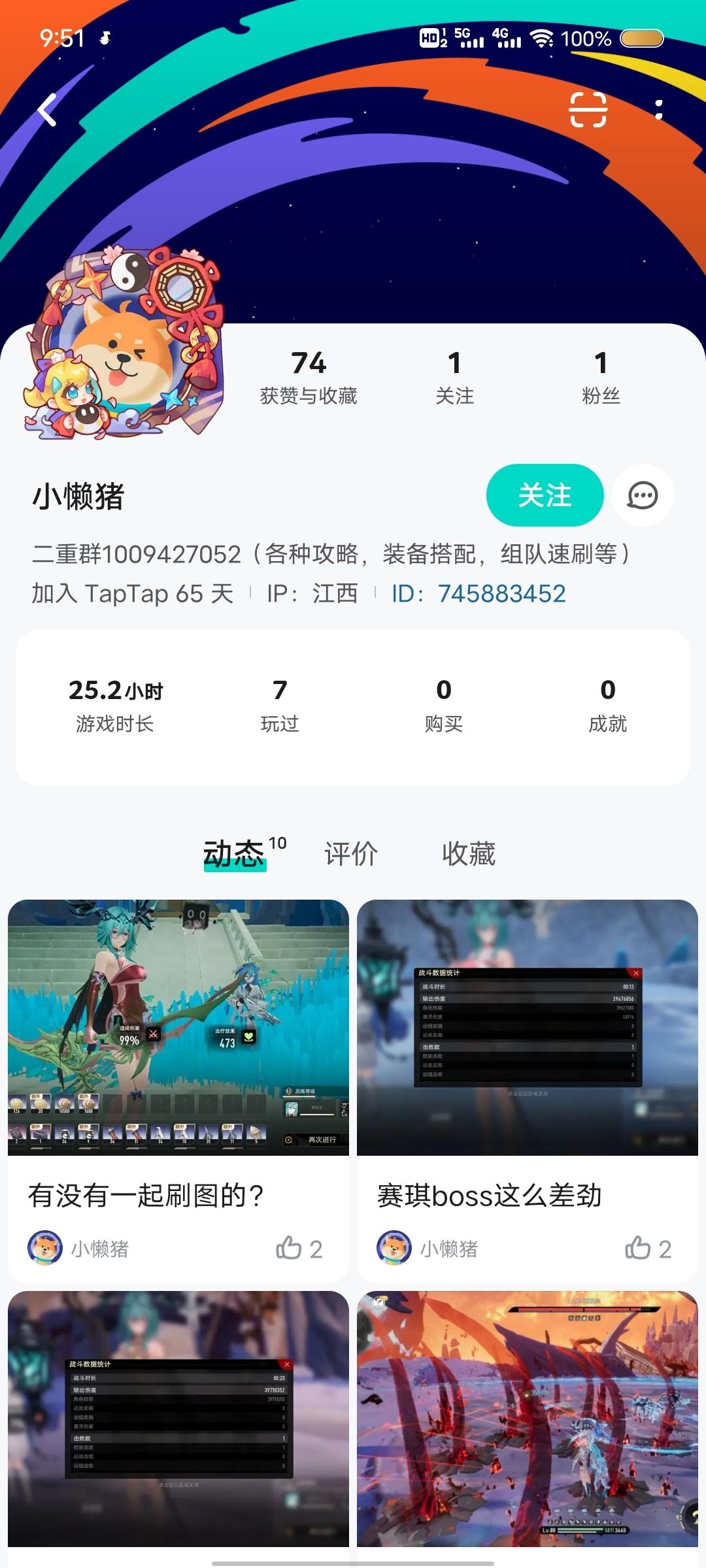Select the 动态 tab
This screenshot has height=1568, width=706.
tap(234, 854)
